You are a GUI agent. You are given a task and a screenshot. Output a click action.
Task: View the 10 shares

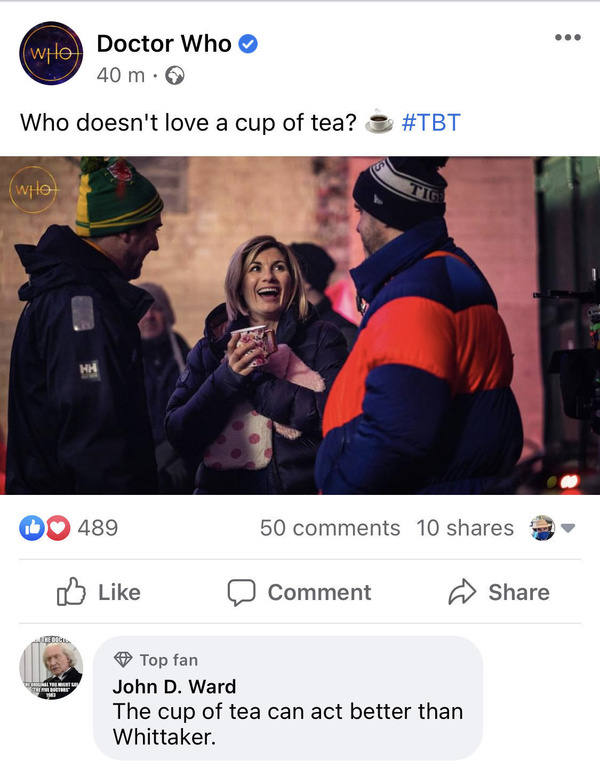[465, 528]
